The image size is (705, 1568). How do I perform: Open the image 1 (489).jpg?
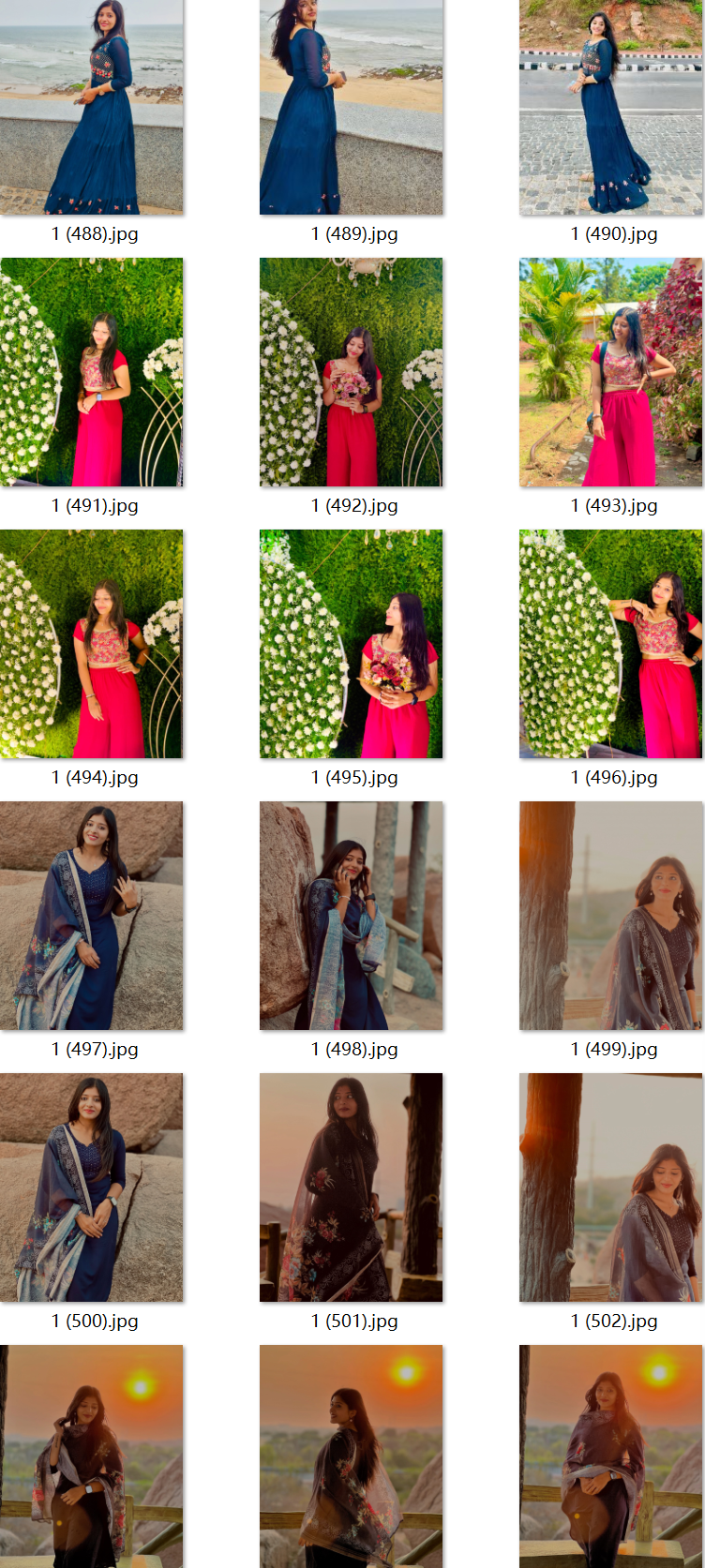click(x=352, y=108)
